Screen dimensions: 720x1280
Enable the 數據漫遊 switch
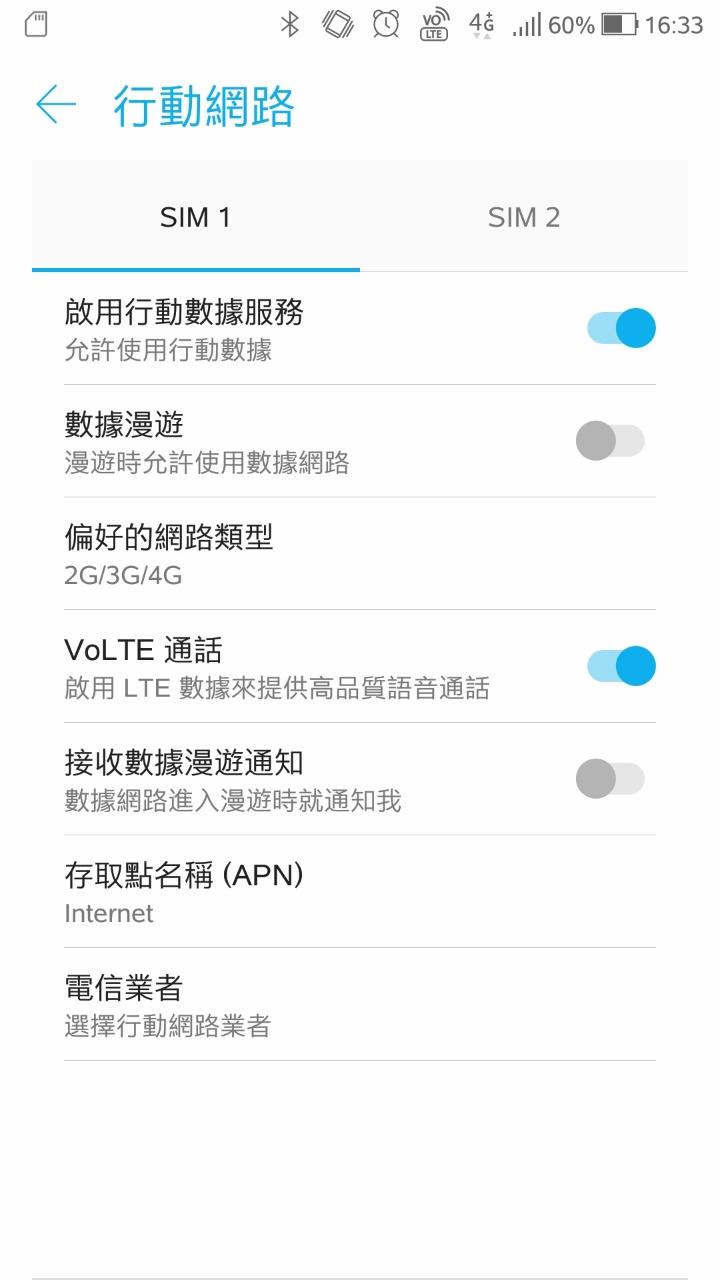[610, 441]
